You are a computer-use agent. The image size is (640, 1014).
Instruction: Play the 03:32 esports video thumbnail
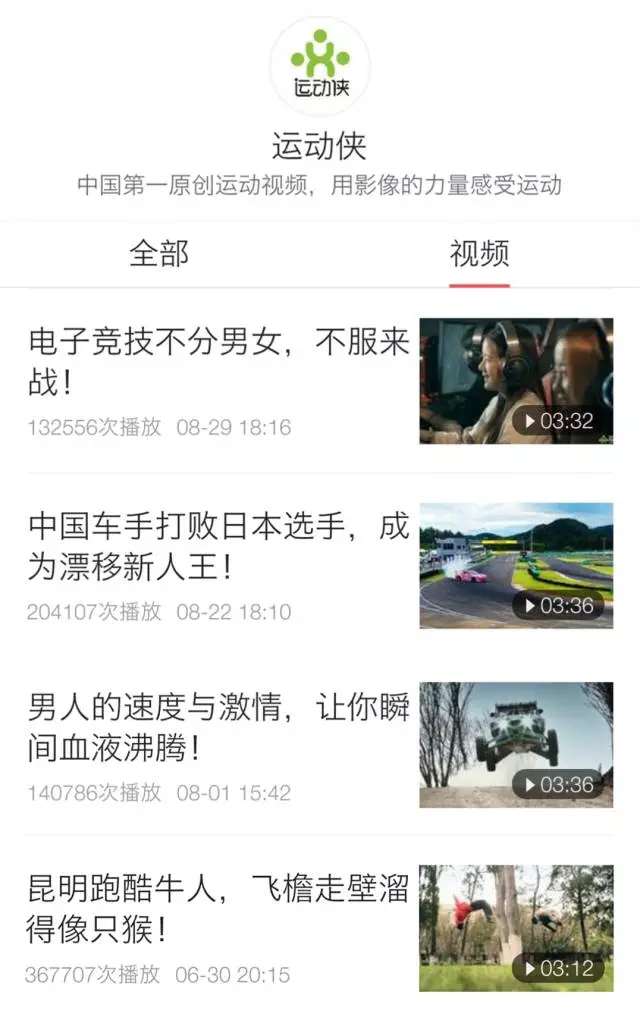[x=516, y=381]
